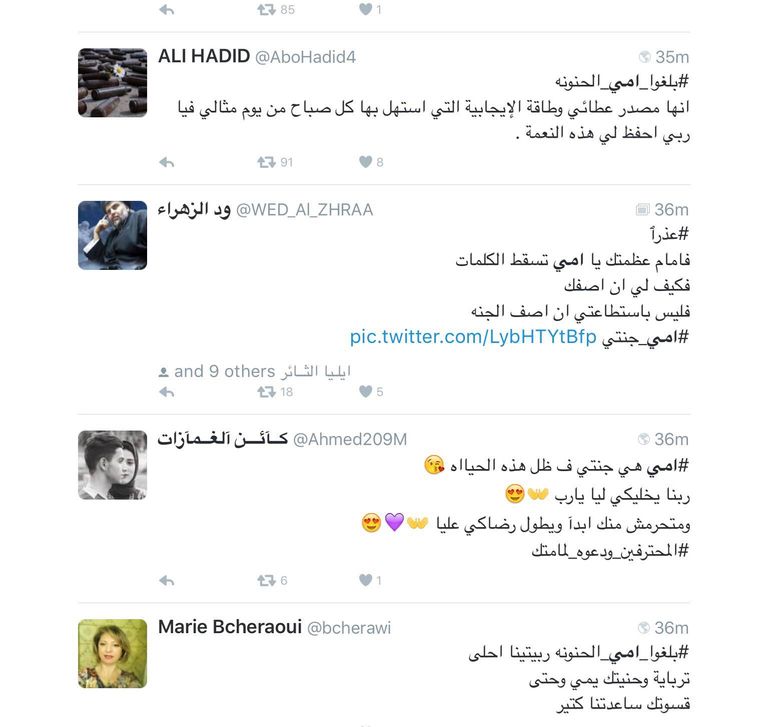Viewport: 768px width, 727px height.
Task: Open the pic.twitter.com/LybHTYtBfp link
Action: tap(472, 337)
